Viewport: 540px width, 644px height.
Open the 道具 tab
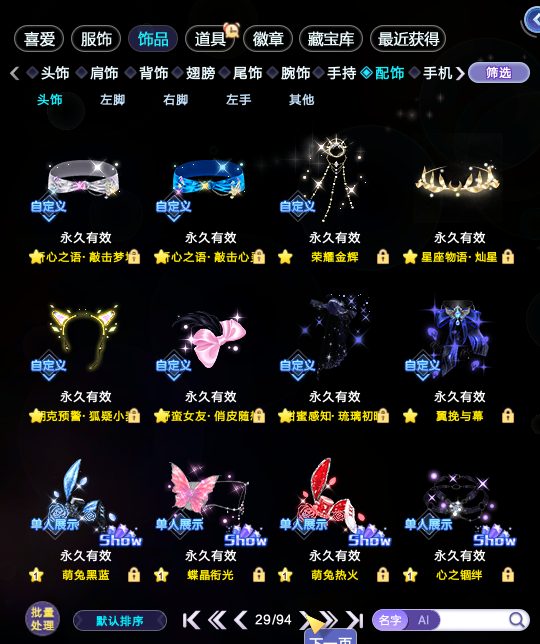(210, 39)
